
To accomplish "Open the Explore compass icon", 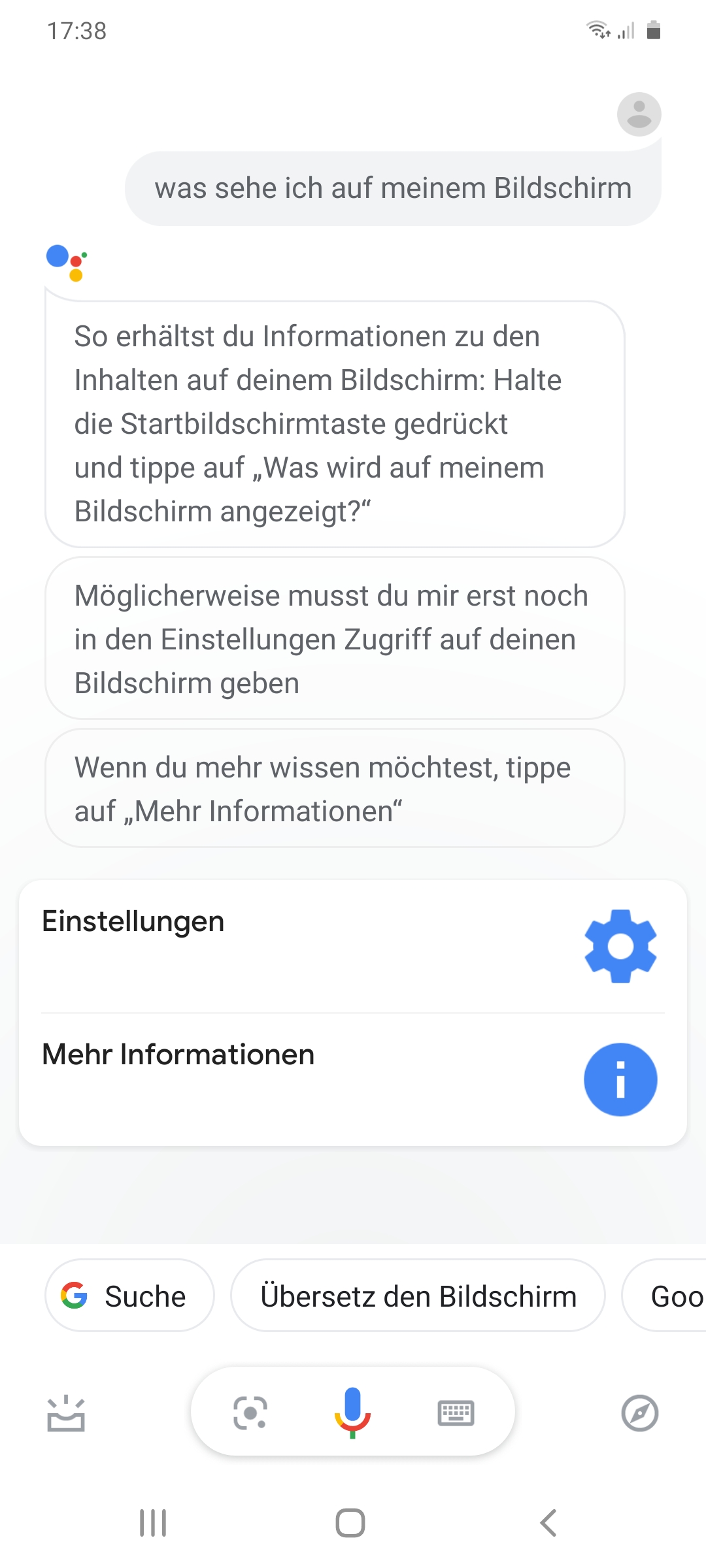I will 639,1412.
